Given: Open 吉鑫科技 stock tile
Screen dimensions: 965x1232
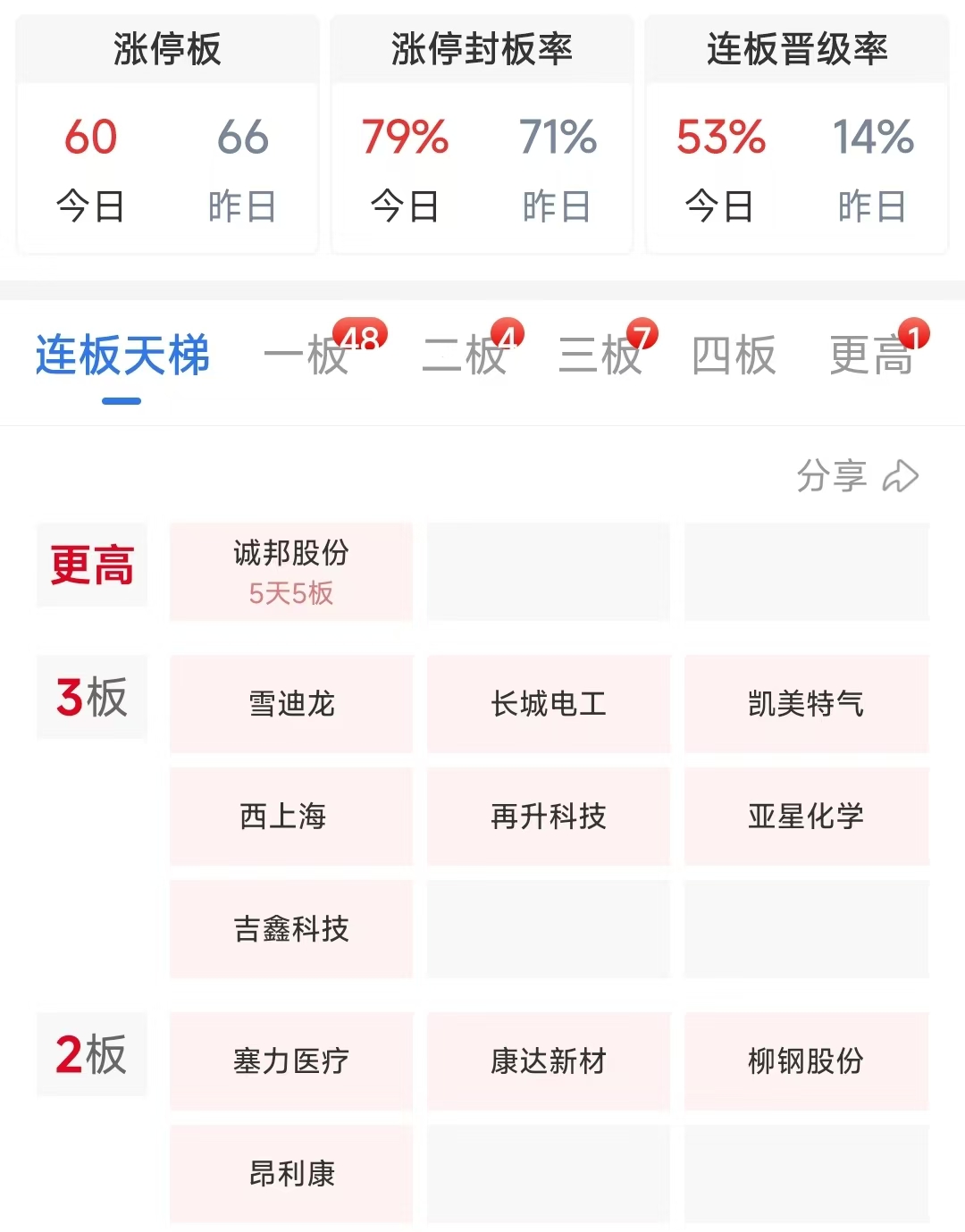Looking at the screenshot, I should pos(291,929).
